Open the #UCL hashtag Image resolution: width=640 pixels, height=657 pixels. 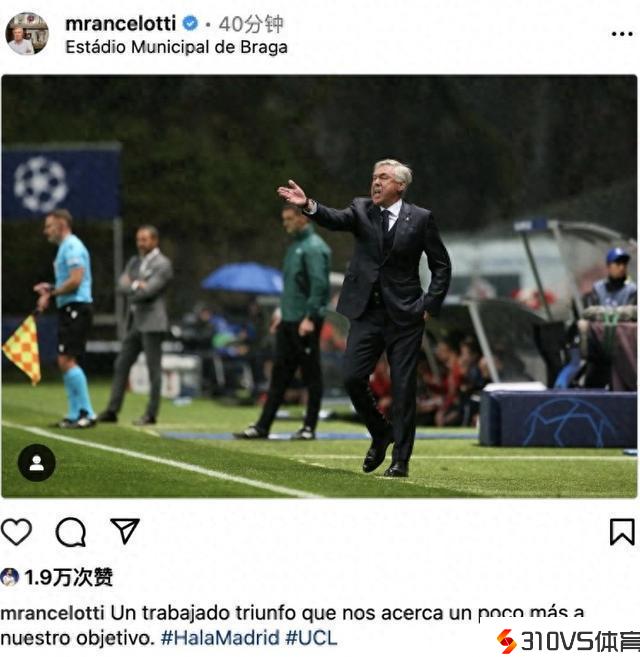[311, 637]
